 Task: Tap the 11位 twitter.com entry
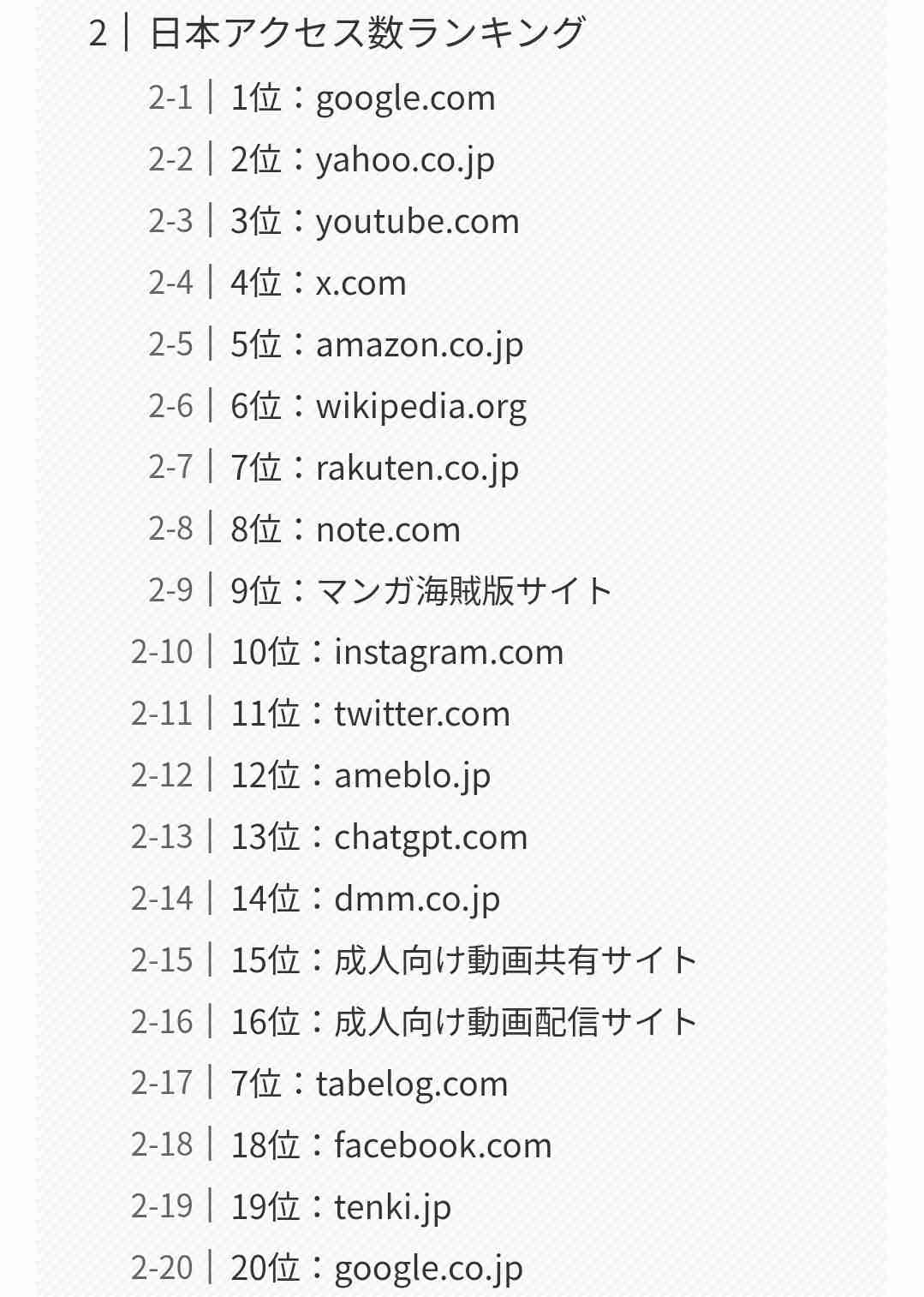click(x=371, y=714)
